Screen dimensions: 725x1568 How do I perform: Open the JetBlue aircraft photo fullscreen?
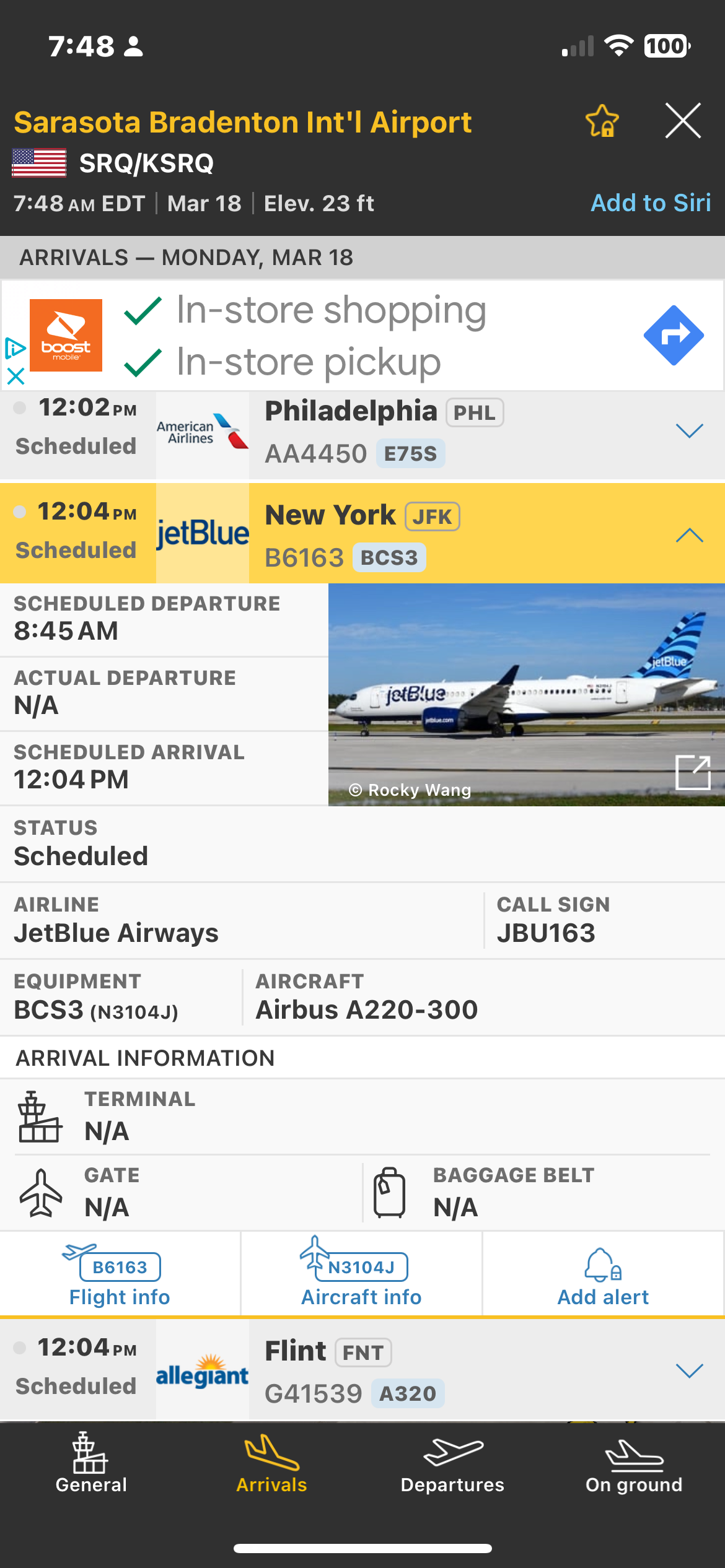pyautogui.click(x=692, y=772)
